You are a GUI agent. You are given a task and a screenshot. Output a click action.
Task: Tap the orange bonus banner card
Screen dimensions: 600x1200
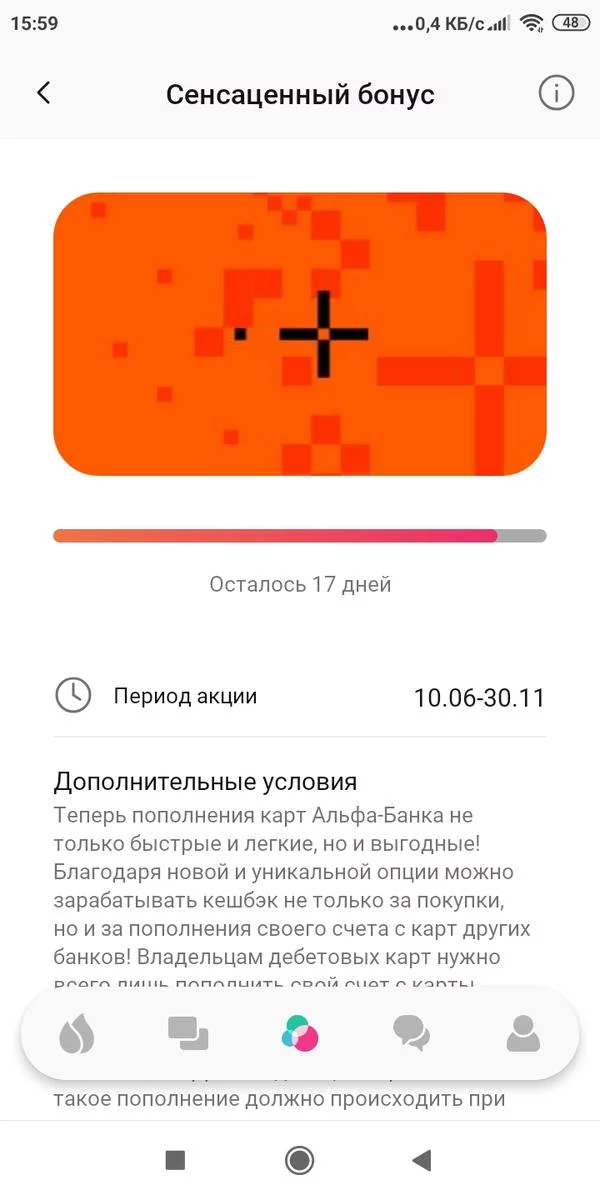coord(300,334)
